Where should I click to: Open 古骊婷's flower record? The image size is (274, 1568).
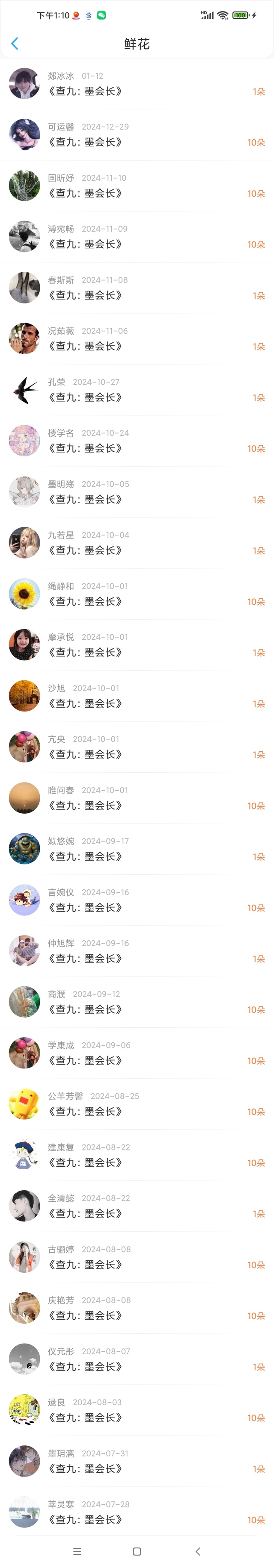point(137,1257)
